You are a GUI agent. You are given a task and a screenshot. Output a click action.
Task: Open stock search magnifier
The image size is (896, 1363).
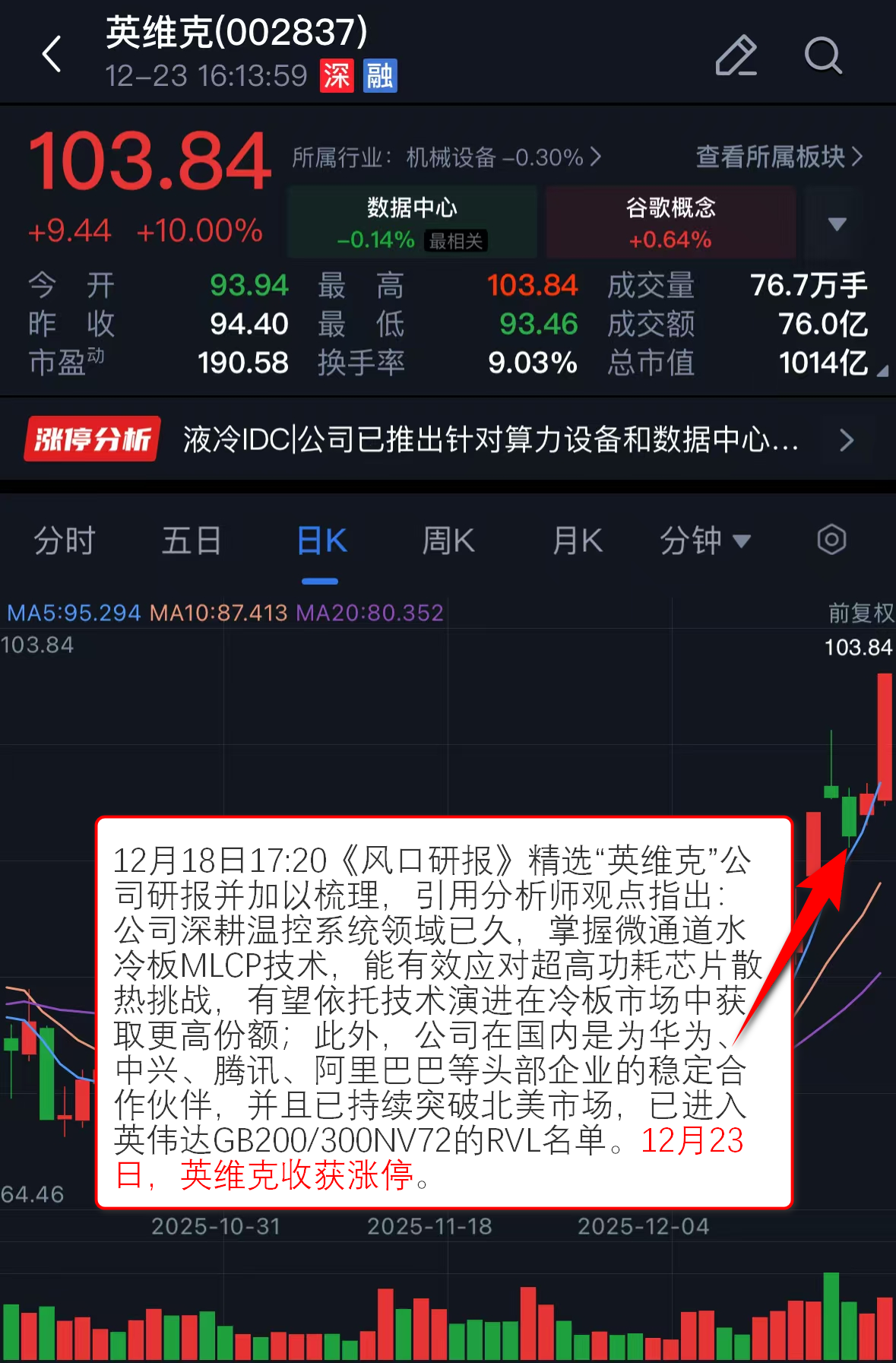823,55
